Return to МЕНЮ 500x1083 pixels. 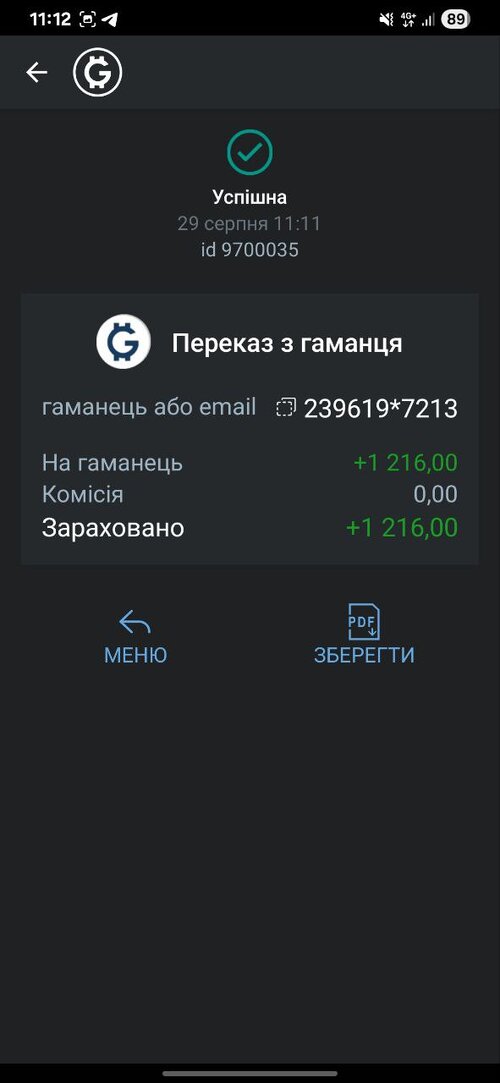tap(135, 636)
